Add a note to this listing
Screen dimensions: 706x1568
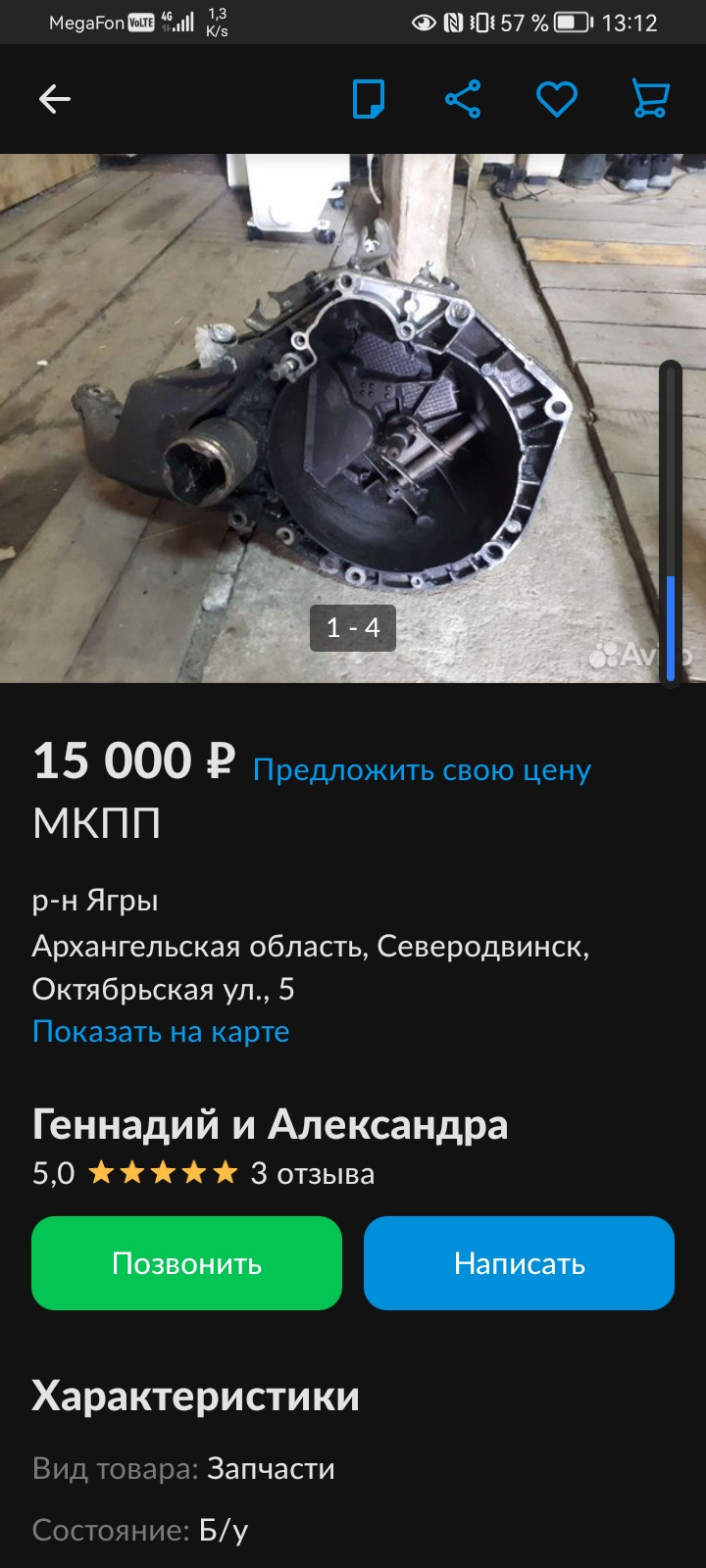tap(369, 99)
